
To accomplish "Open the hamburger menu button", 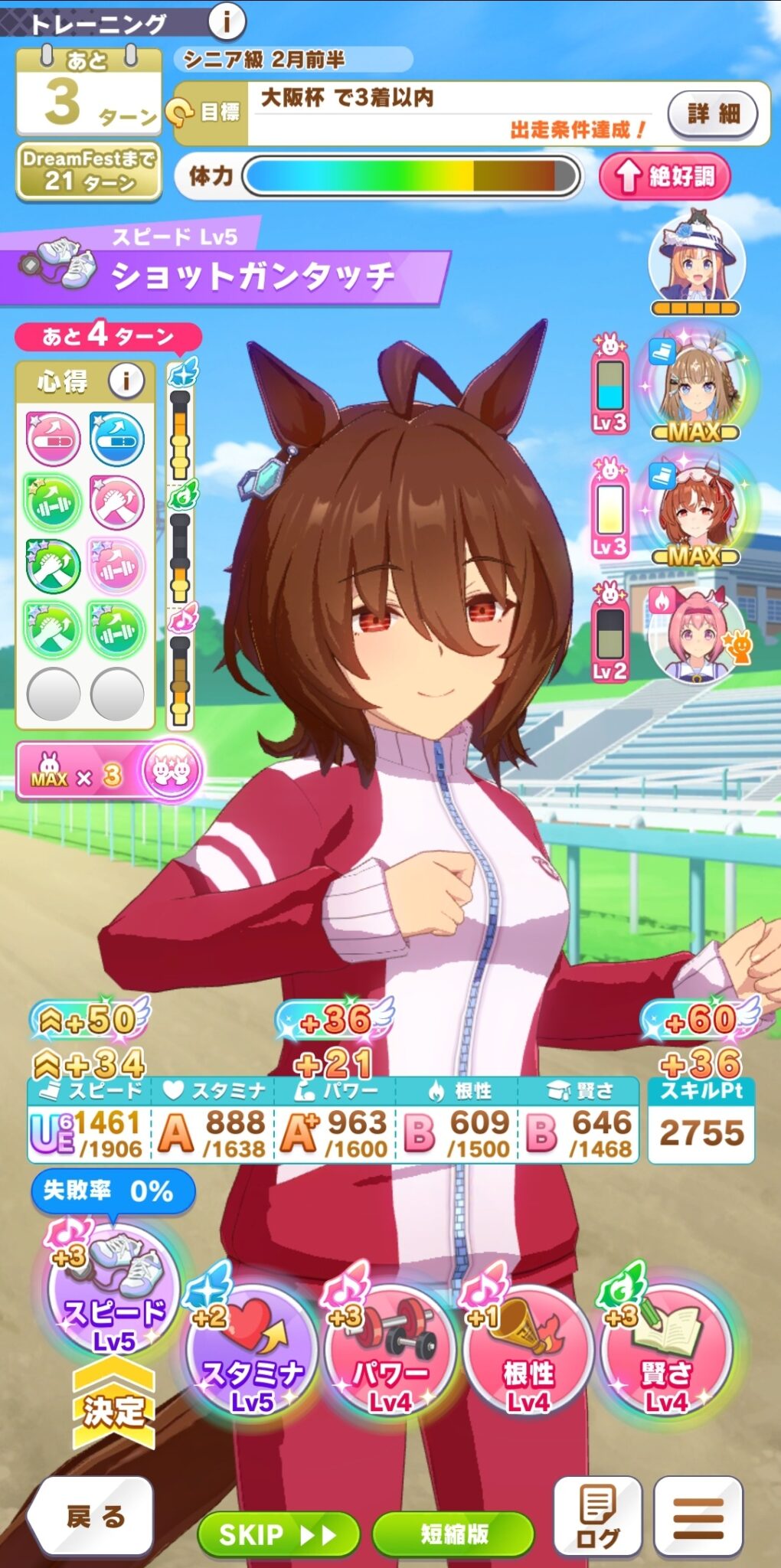I will pyautogui.click(x=698, y=1517).
